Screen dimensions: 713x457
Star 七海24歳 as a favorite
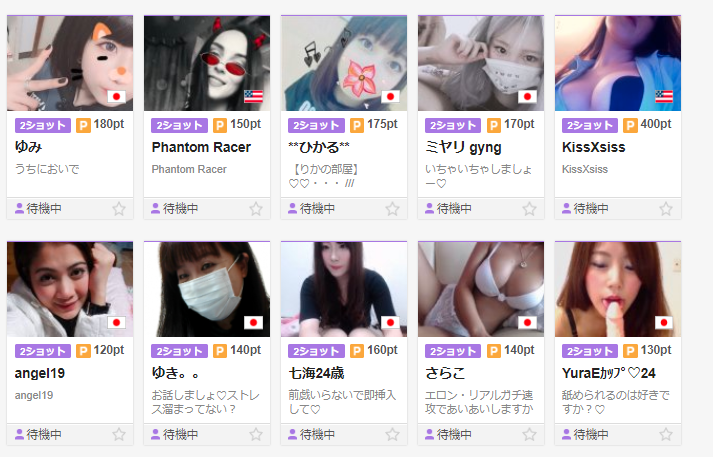tap(393, 435)
